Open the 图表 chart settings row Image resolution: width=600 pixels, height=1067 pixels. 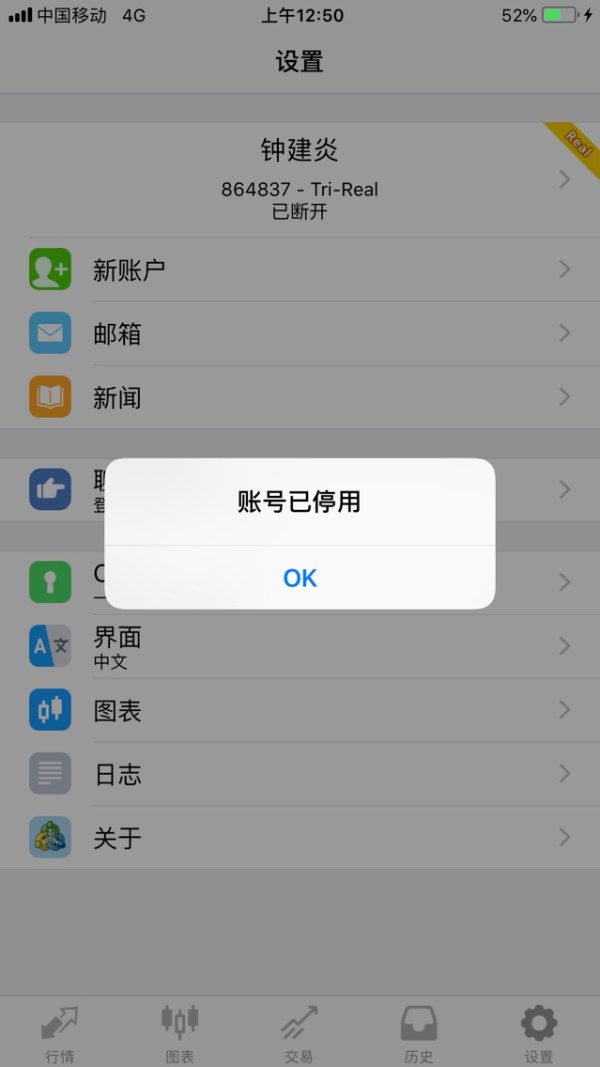299,710
